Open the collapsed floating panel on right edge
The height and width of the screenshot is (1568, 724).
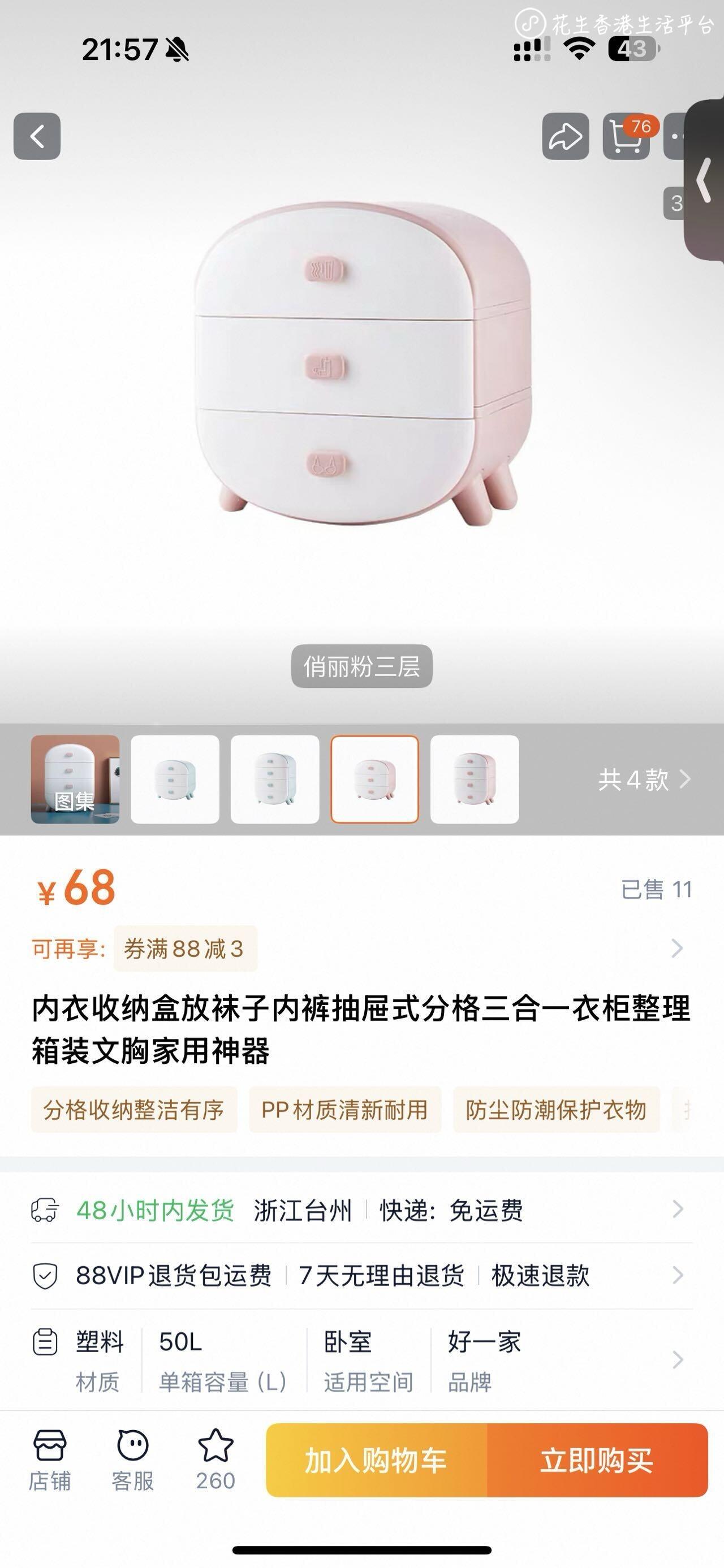coord(703,180)
